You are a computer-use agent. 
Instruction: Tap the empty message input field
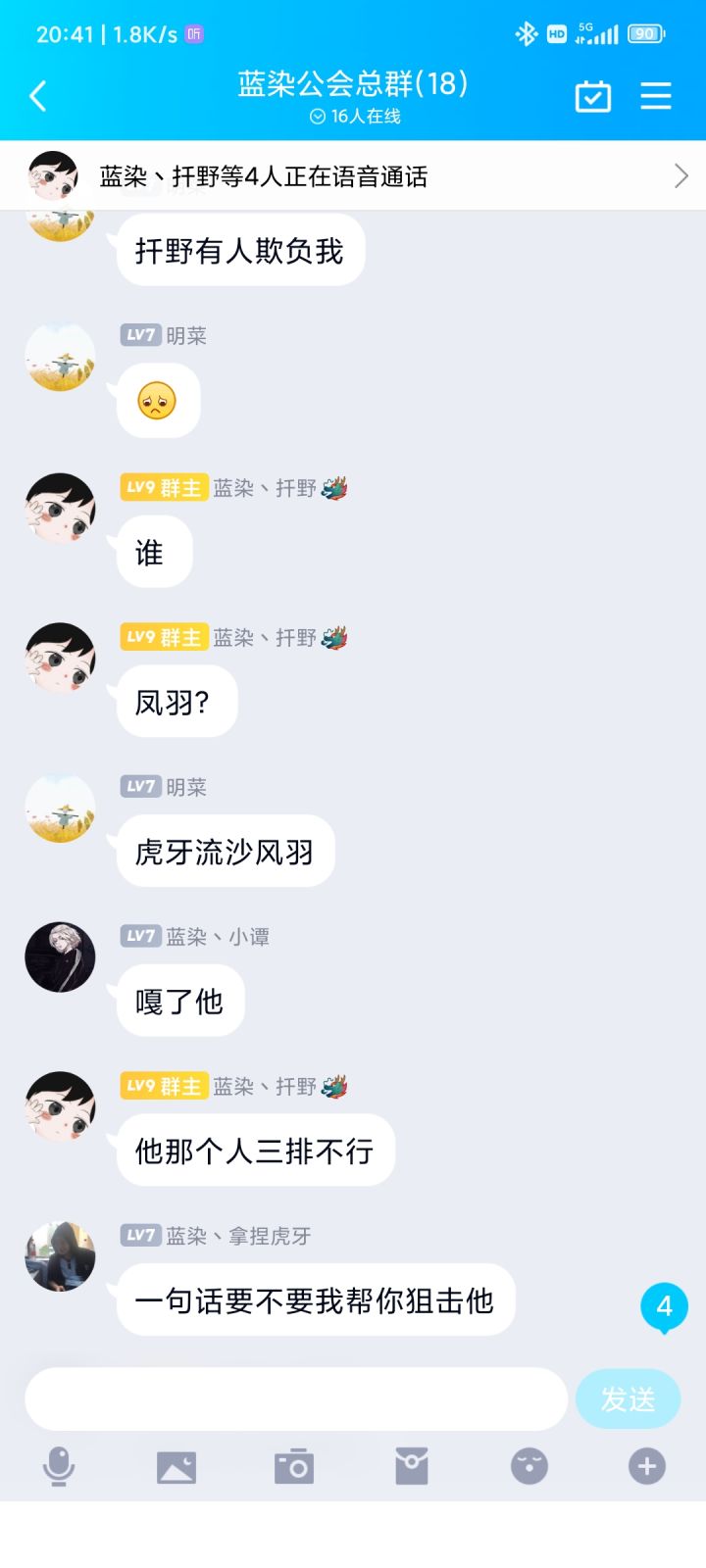point(294,1398)
